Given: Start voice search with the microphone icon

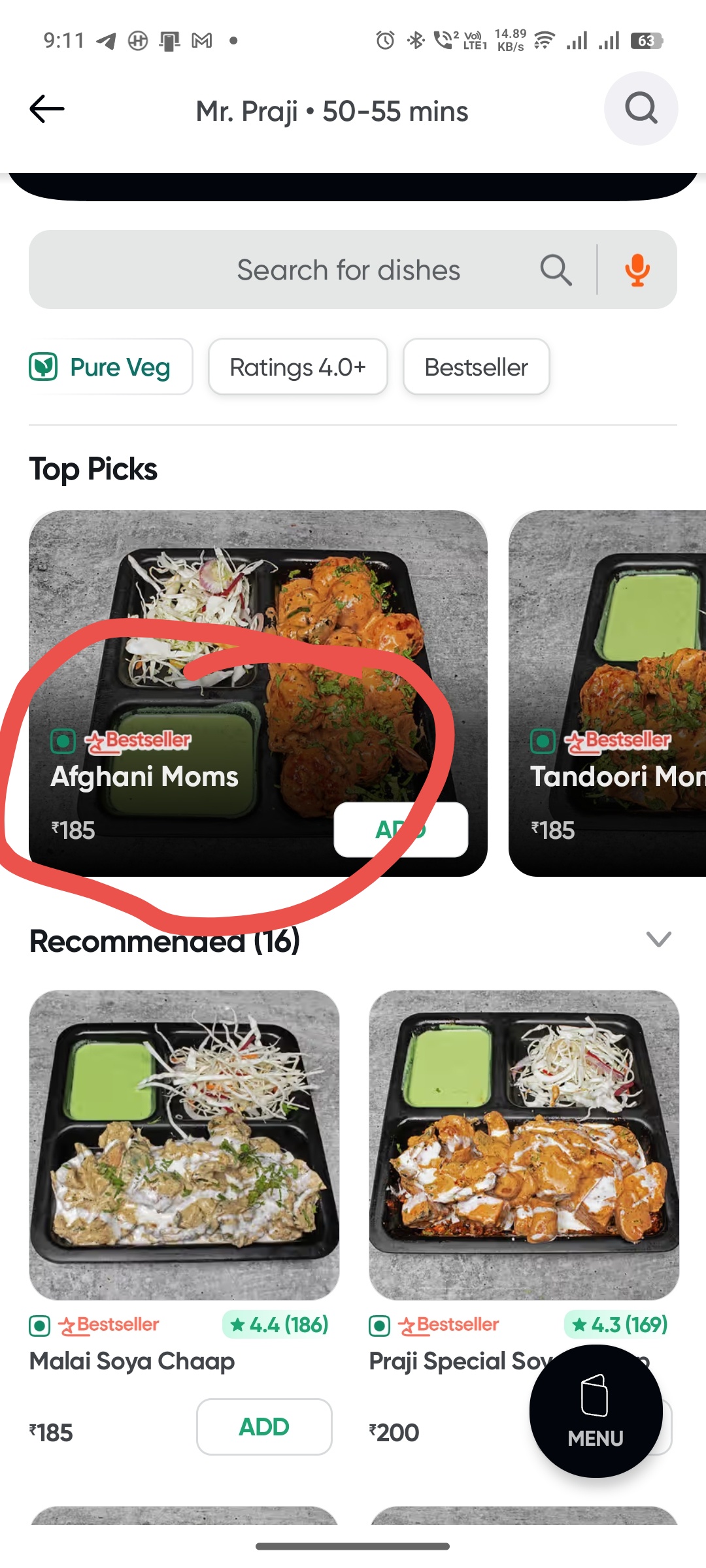Looking at the screenshot, I should point(637,270).
